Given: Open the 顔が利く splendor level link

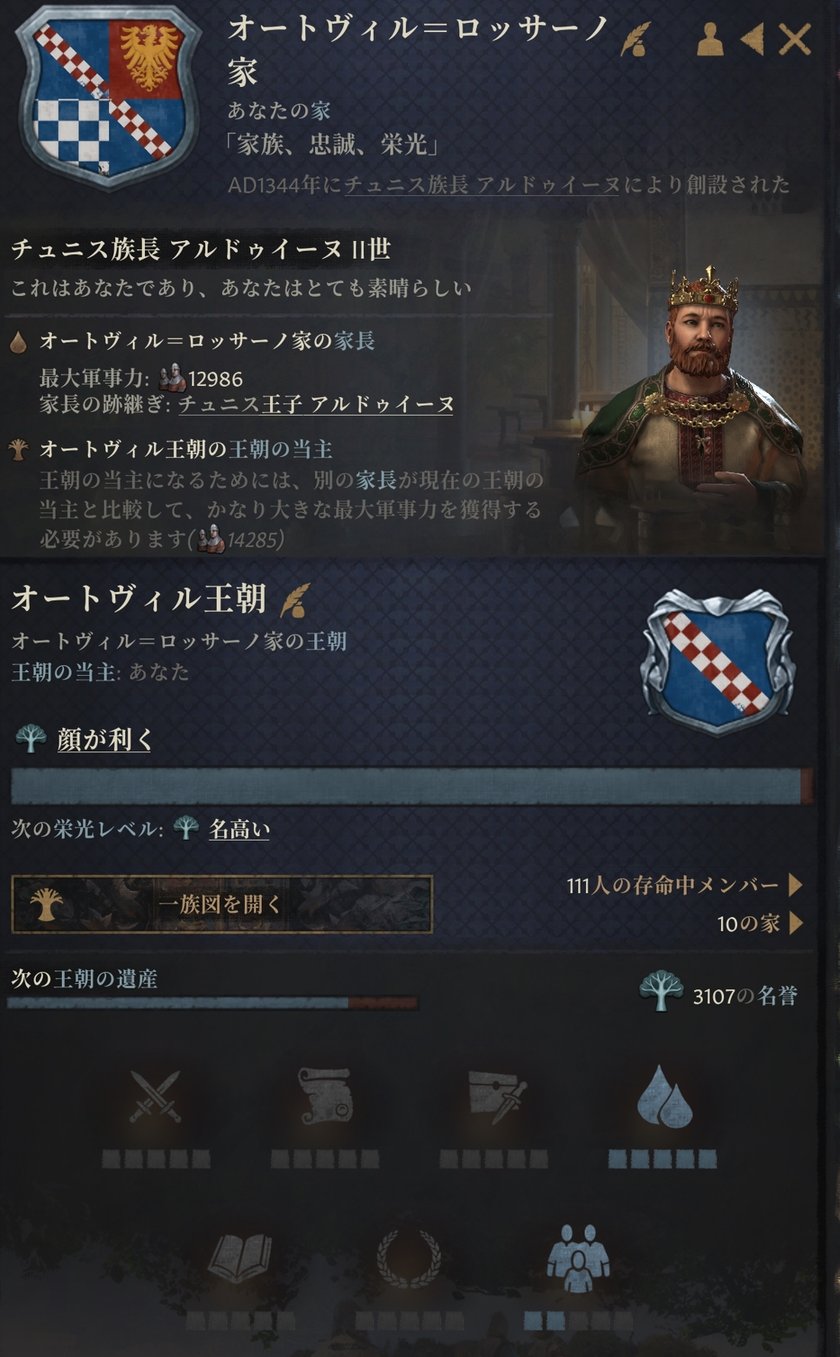Looking at the screenshot, I should point(105,740).
